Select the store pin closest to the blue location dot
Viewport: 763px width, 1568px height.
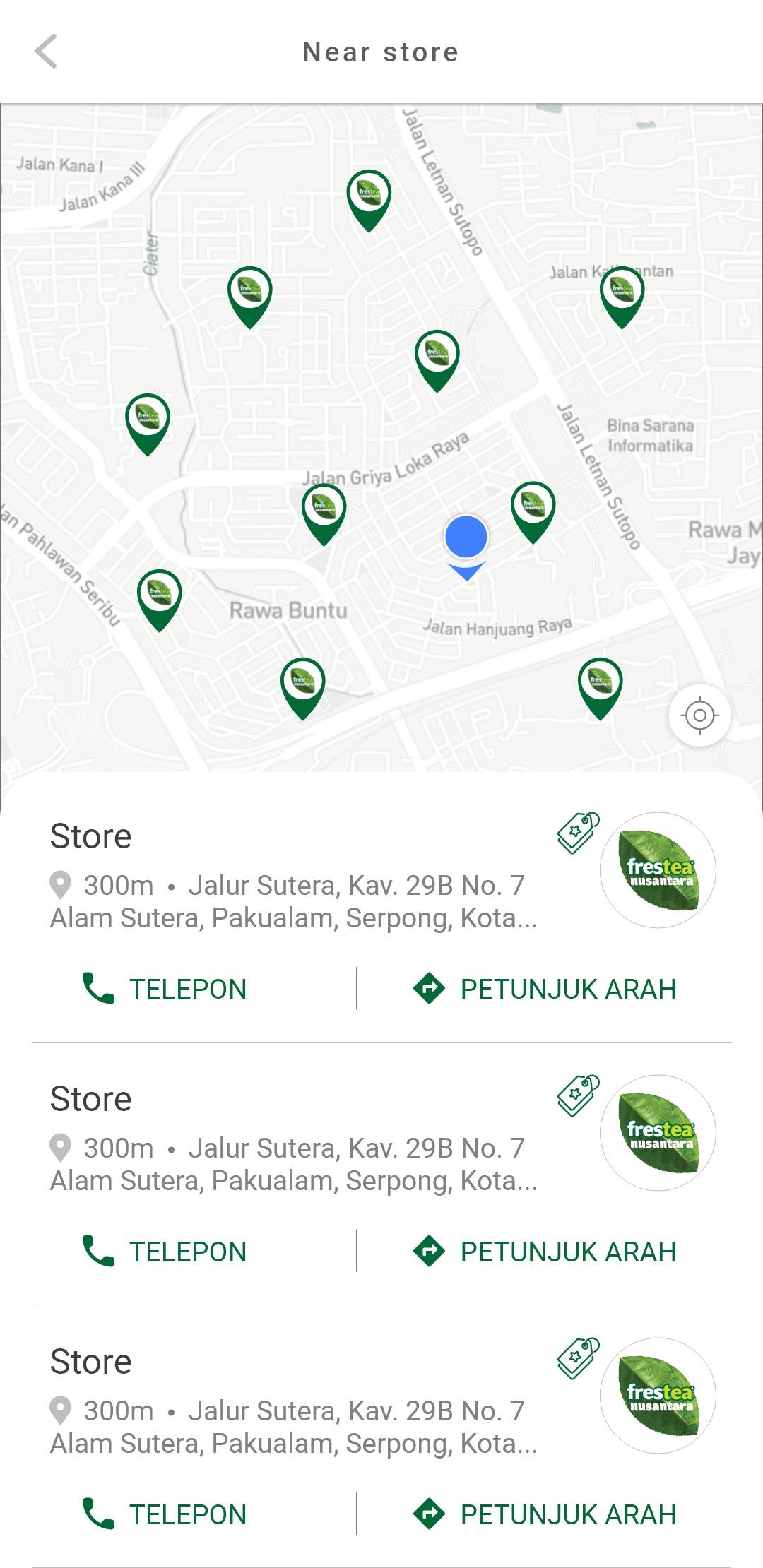click(533, 506)
